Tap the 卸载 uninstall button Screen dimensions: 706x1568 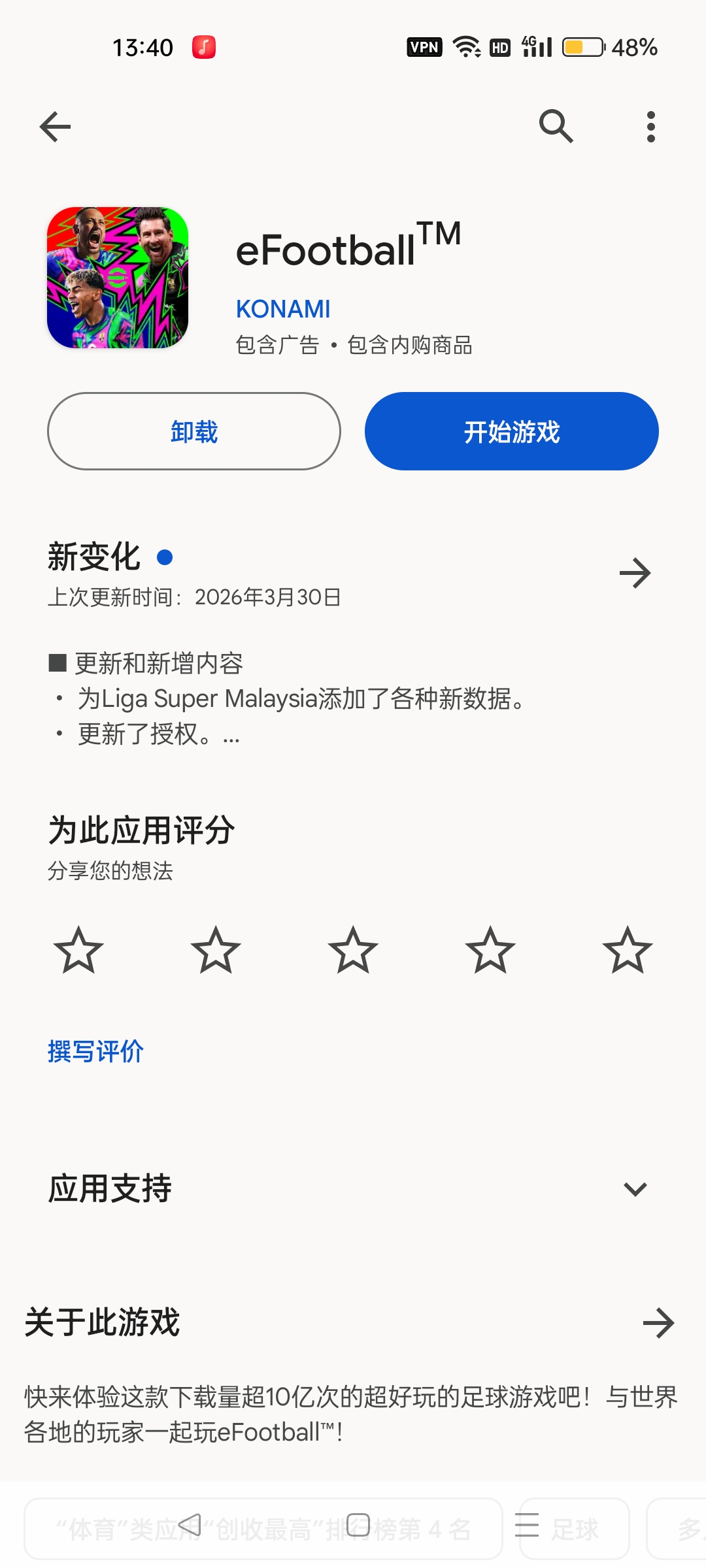click(x=193, y=431)
